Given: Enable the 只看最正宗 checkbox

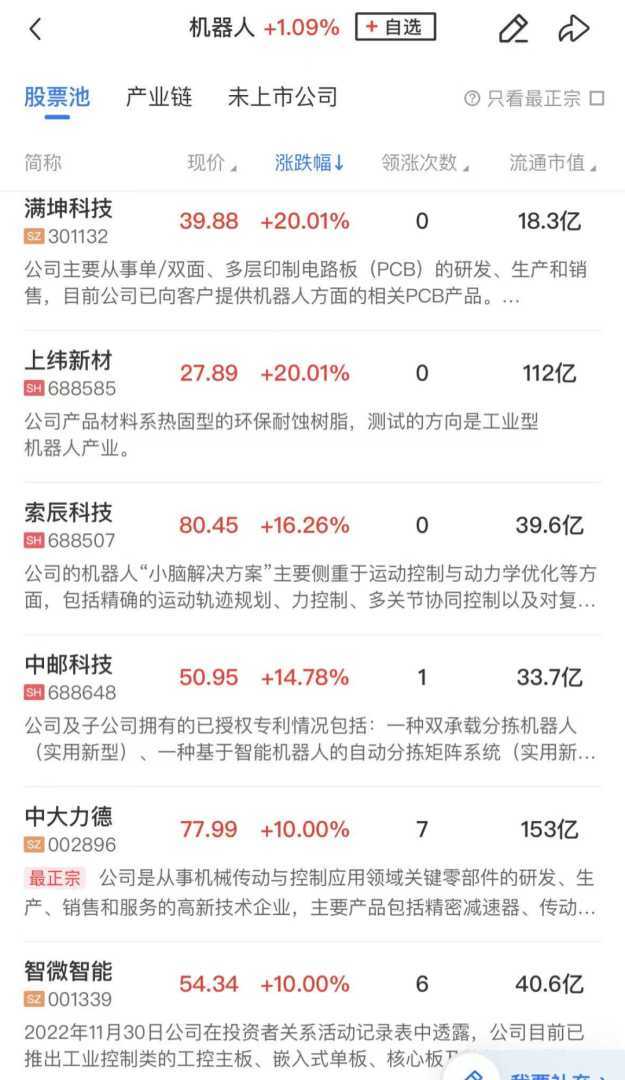Looking at the screenshot, I should pos(597,98).
